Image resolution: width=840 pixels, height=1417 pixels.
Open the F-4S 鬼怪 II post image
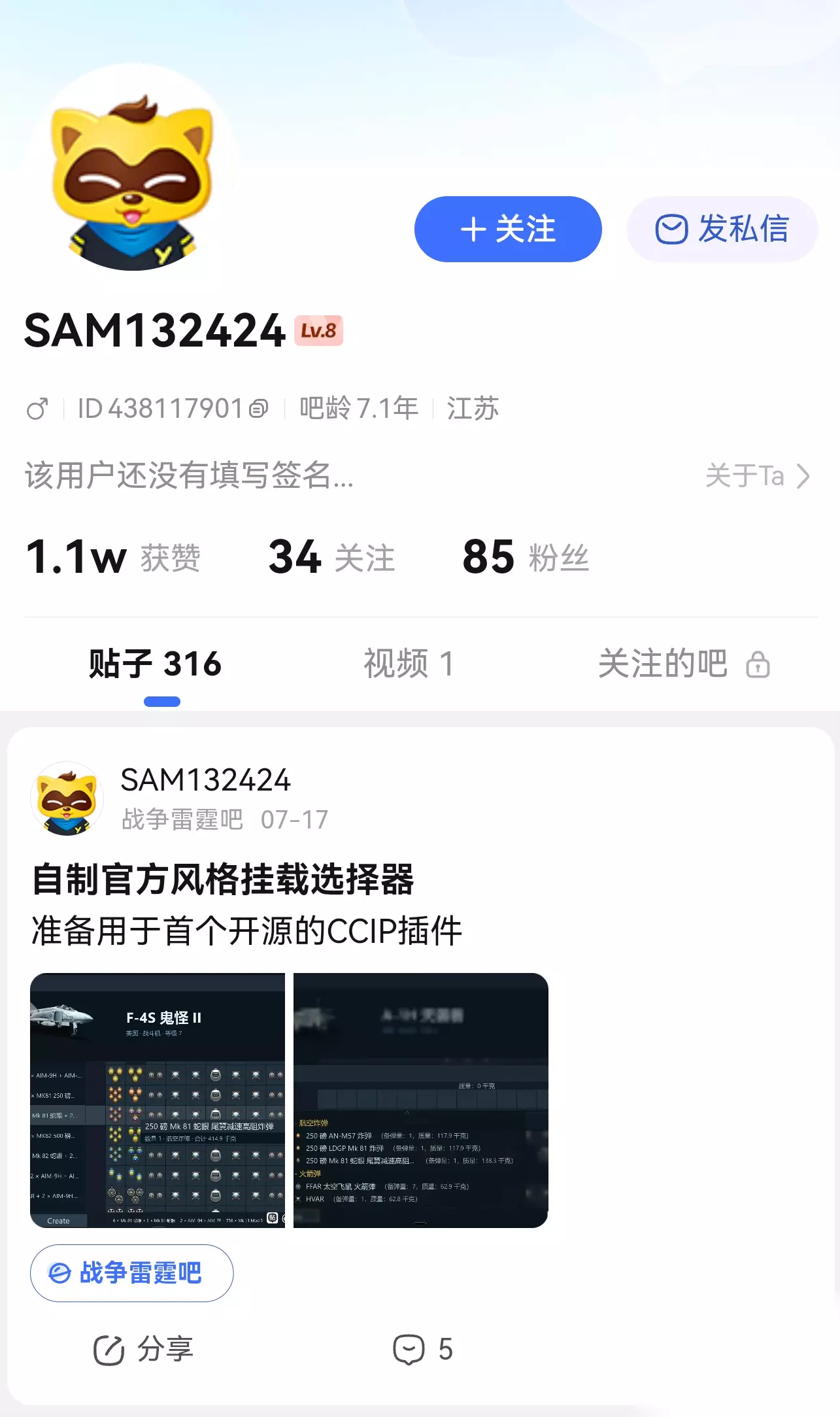[x=158, y=1101]
